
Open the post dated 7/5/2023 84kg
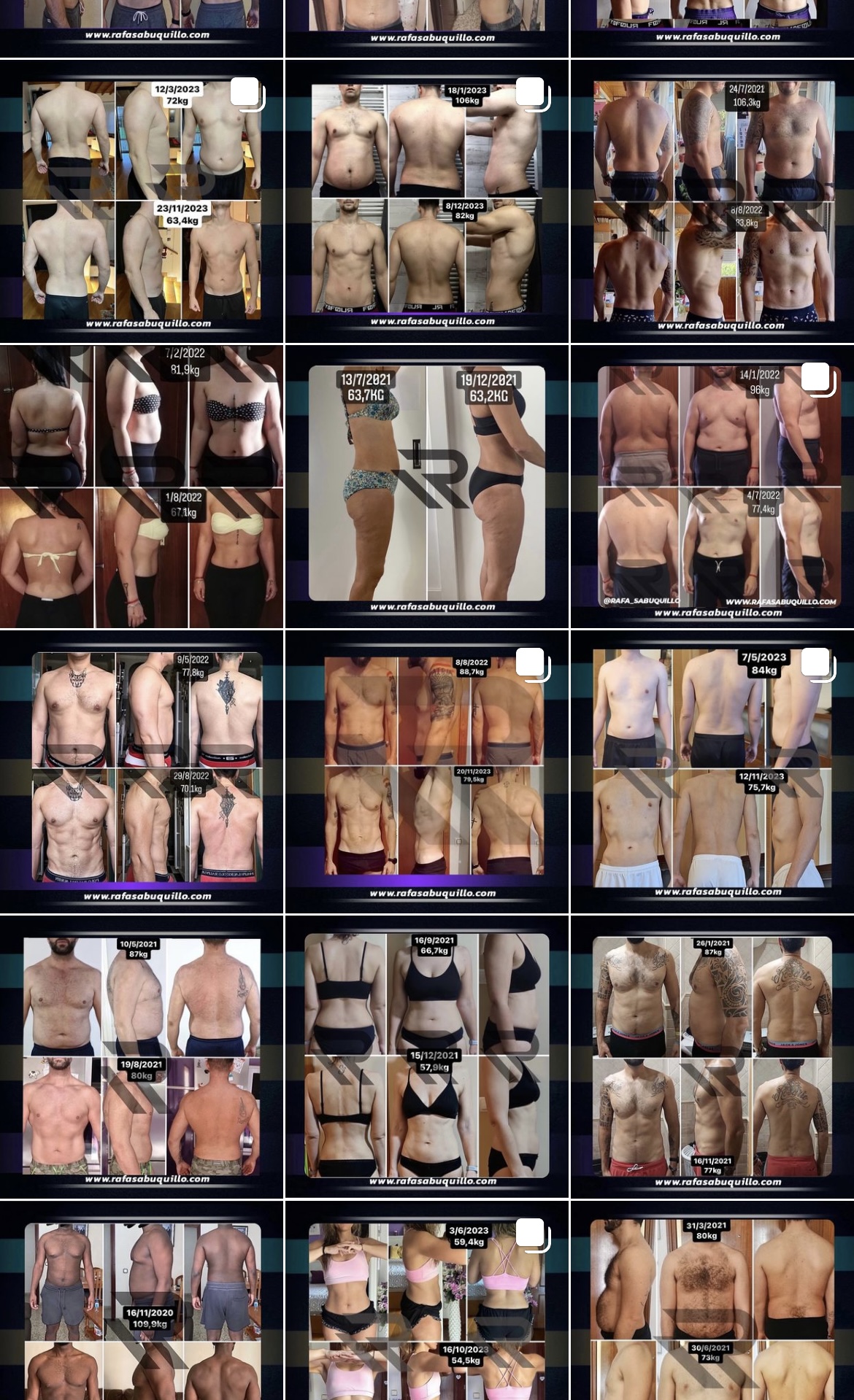(712, 772)
